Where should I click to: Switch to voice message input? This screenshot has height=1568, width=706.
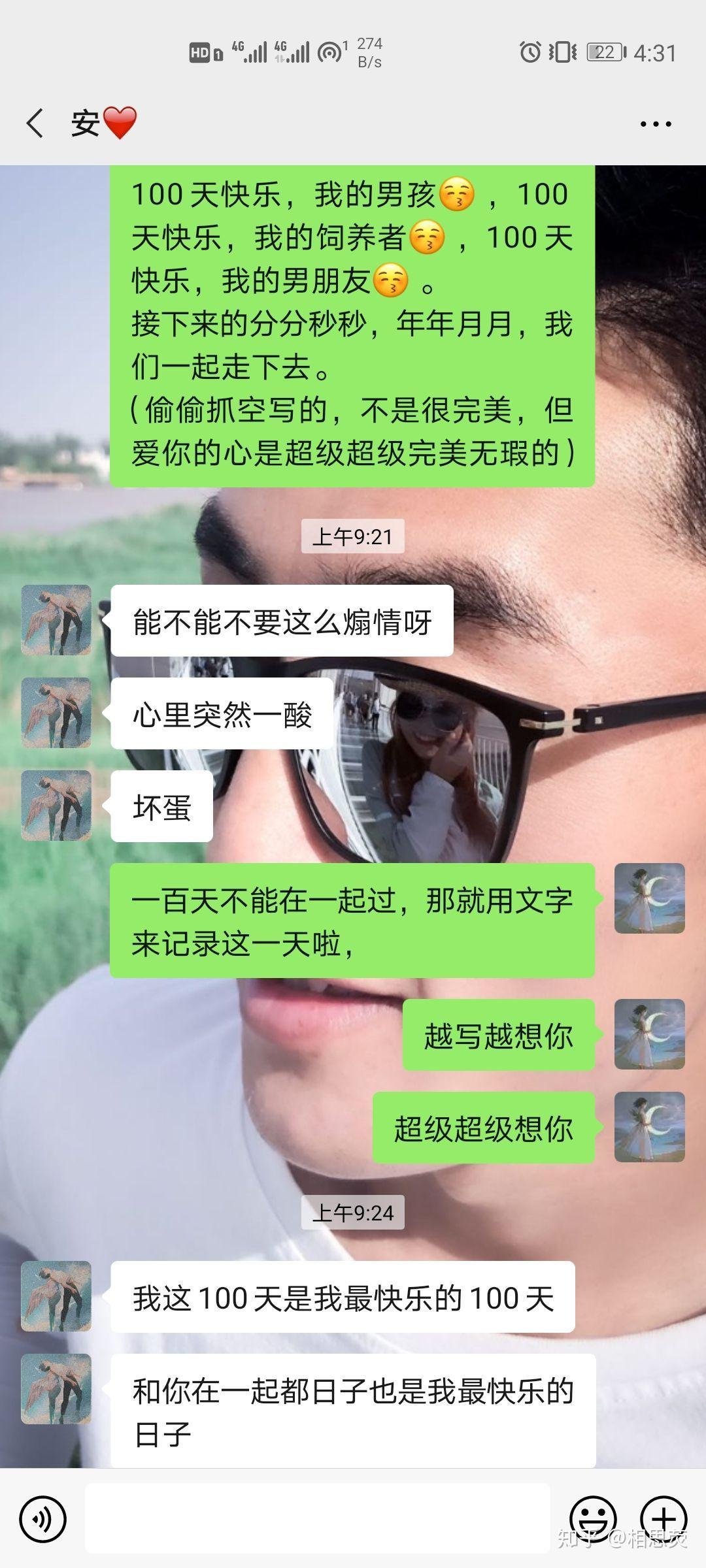point(42,1520)
